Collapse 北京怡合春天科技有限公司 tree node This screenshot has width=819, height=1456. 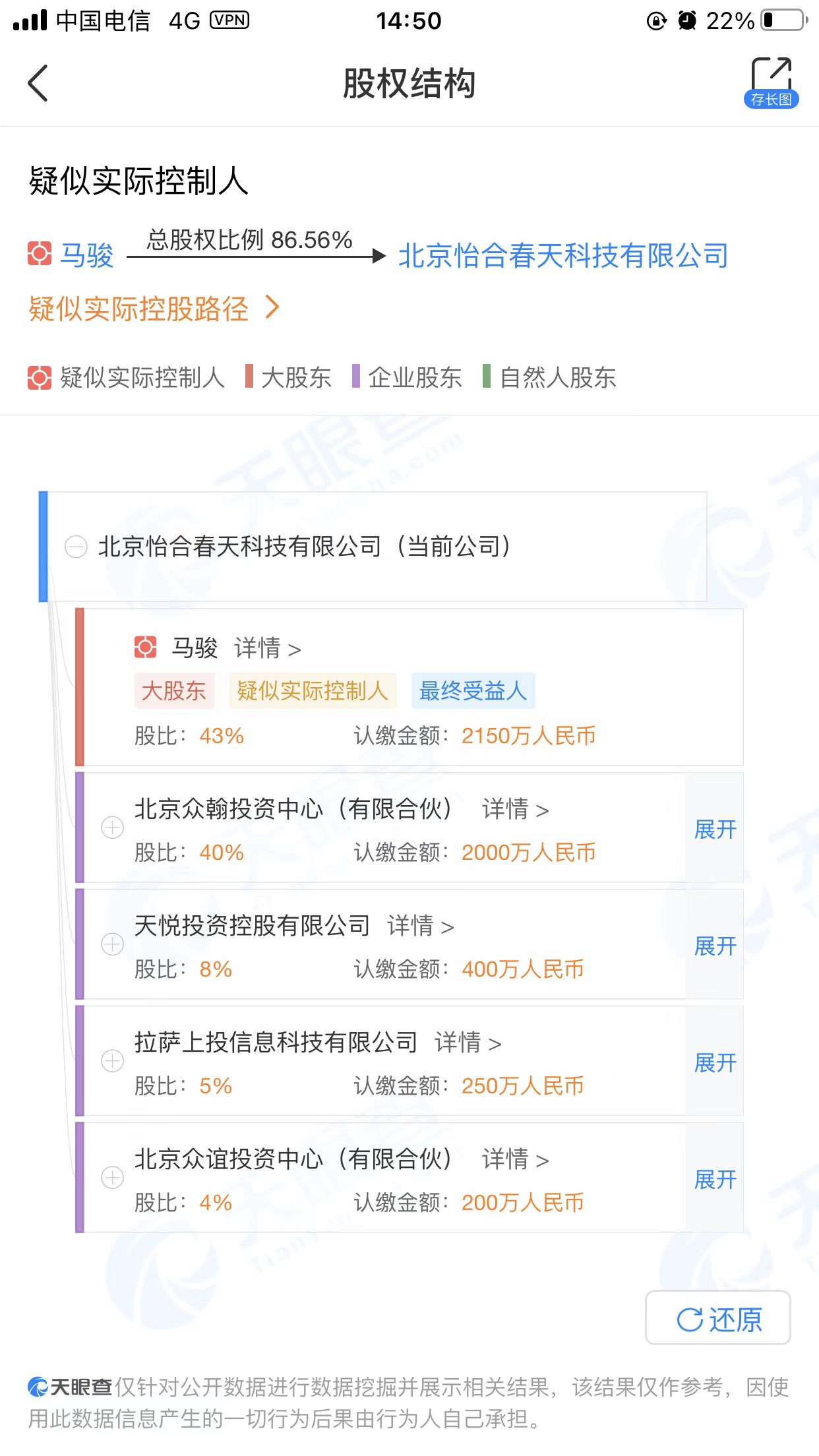(76, 547)
